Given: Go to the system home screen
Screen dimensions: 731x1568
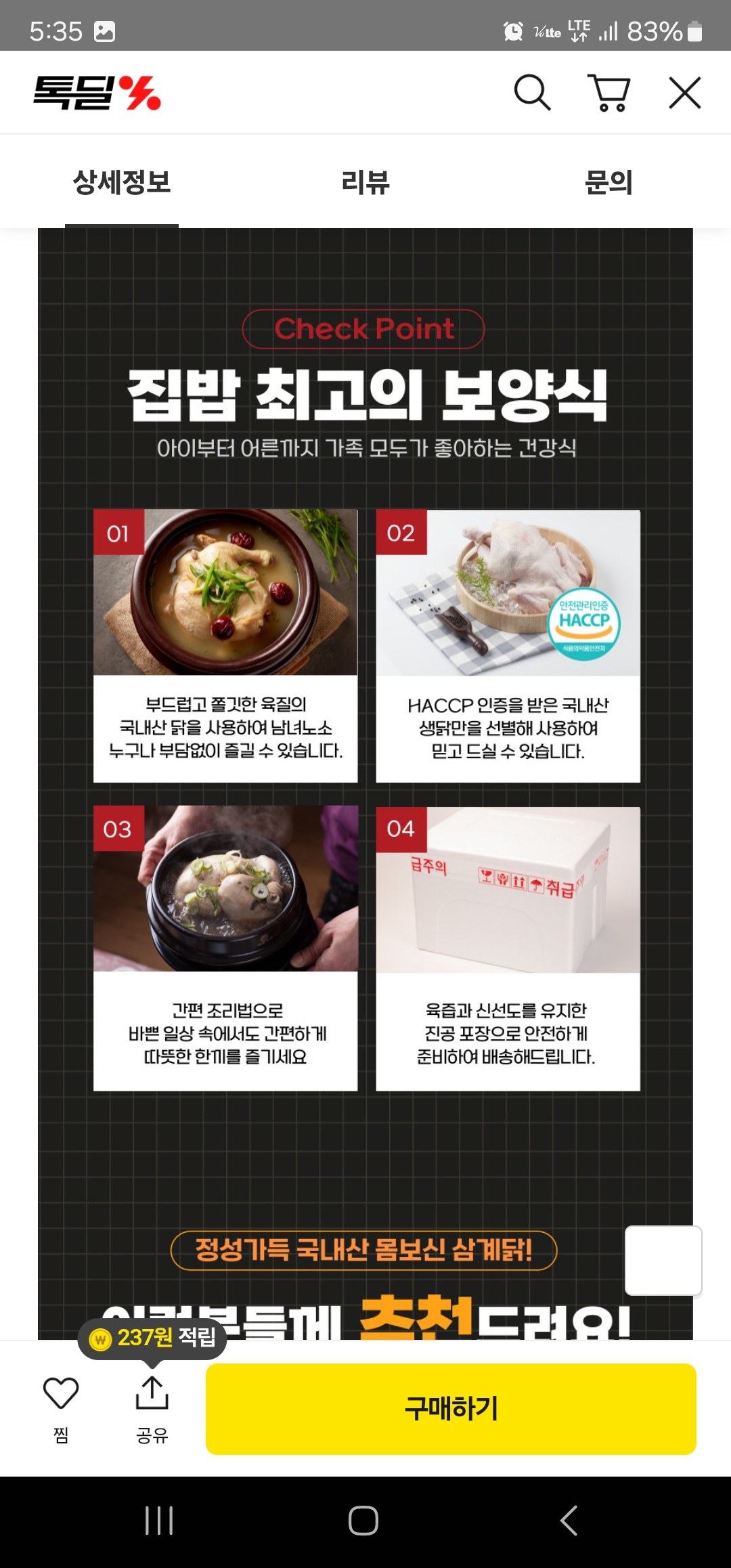Looking at the screenshot, I should tap(363, 1521).
